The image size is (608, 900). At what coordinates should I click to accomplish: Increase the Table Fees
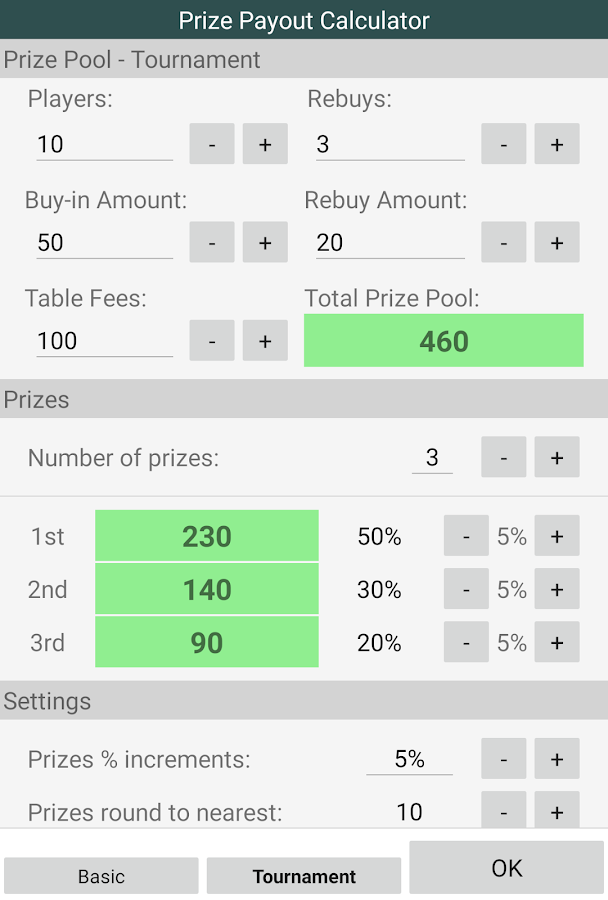pos(265,340)
